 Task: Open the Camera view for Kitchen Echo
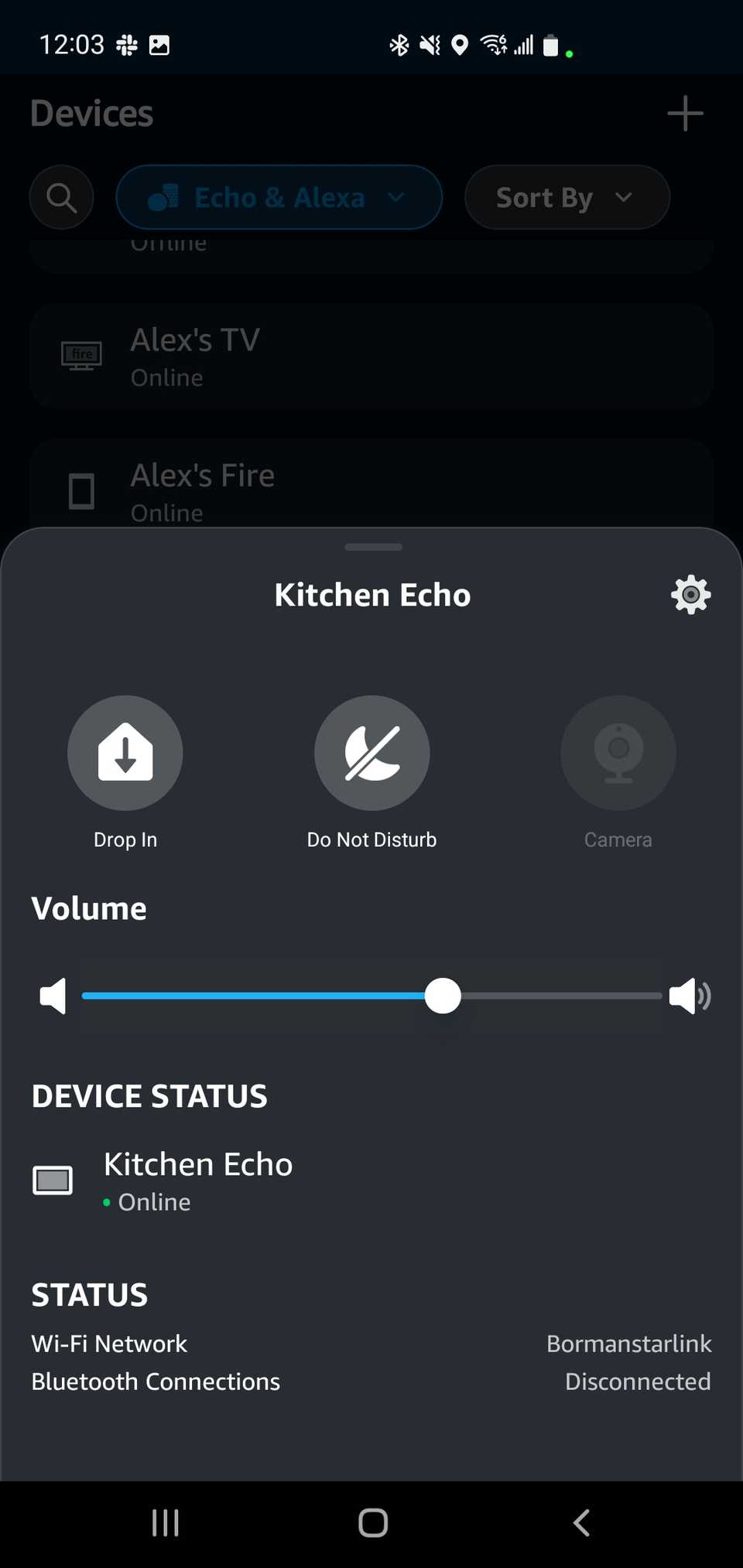coord(618,753)
